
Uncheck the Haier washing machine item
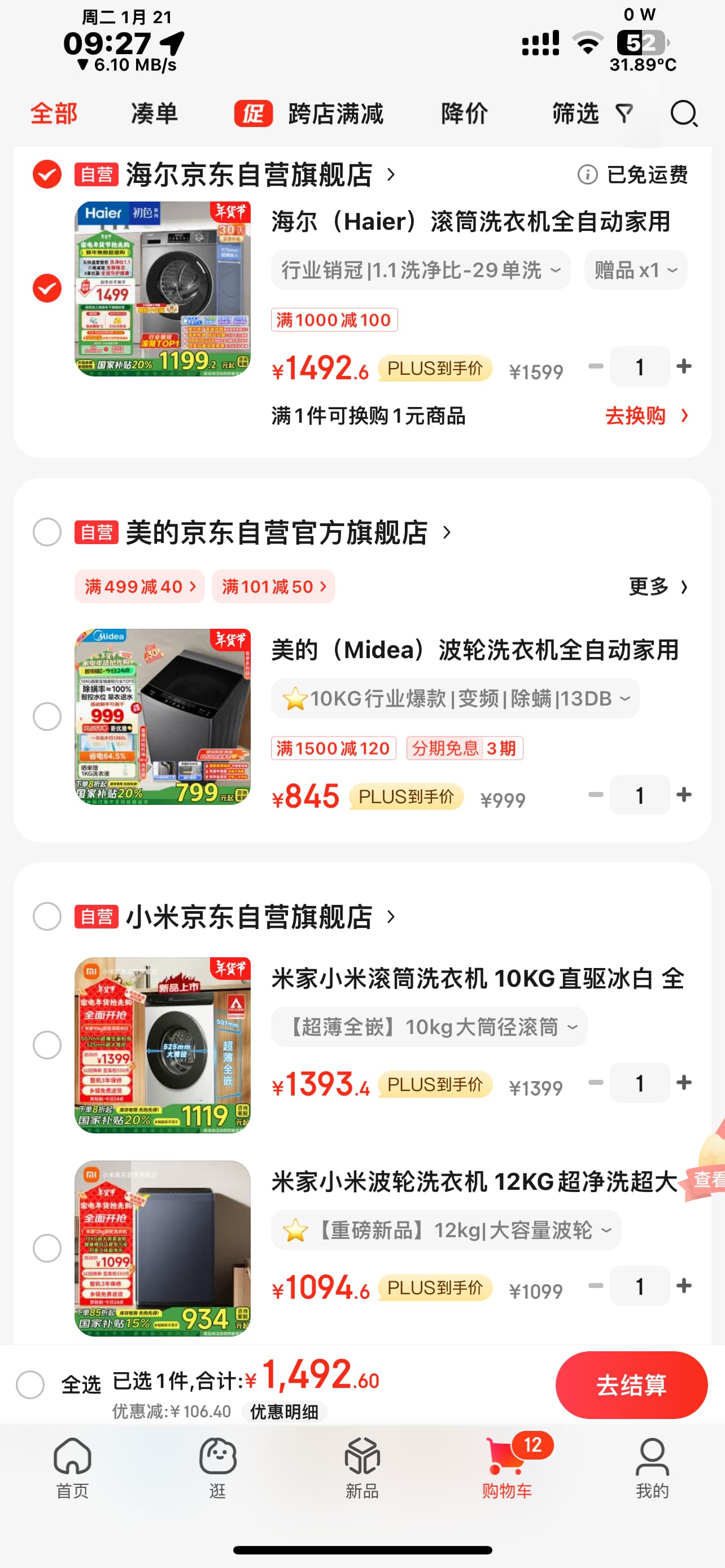pyautogui.click(x=47, y=288)
